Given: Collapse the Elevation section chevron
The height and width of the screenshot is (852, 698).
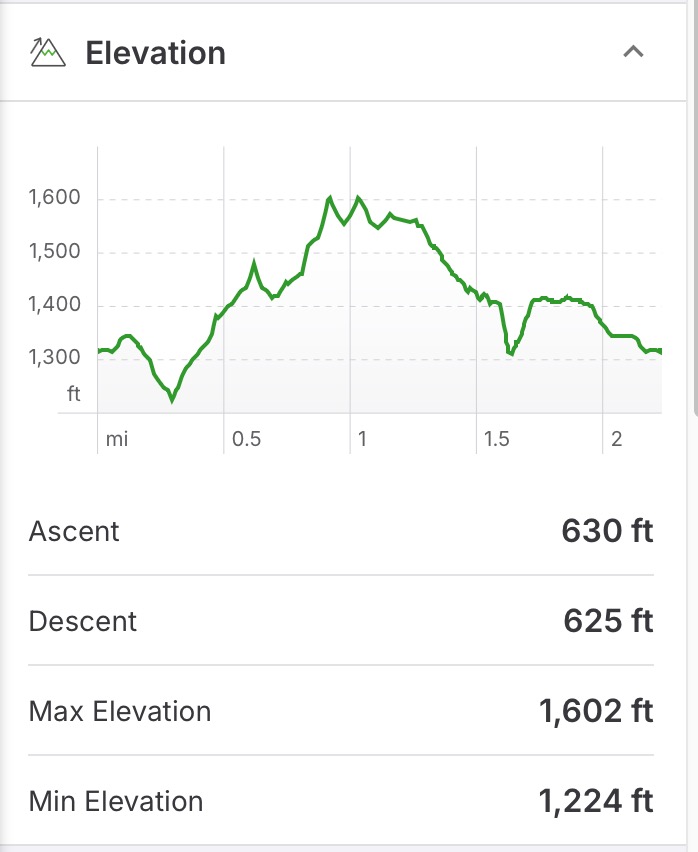Looking at the screenshot, I should coord(633,52).
